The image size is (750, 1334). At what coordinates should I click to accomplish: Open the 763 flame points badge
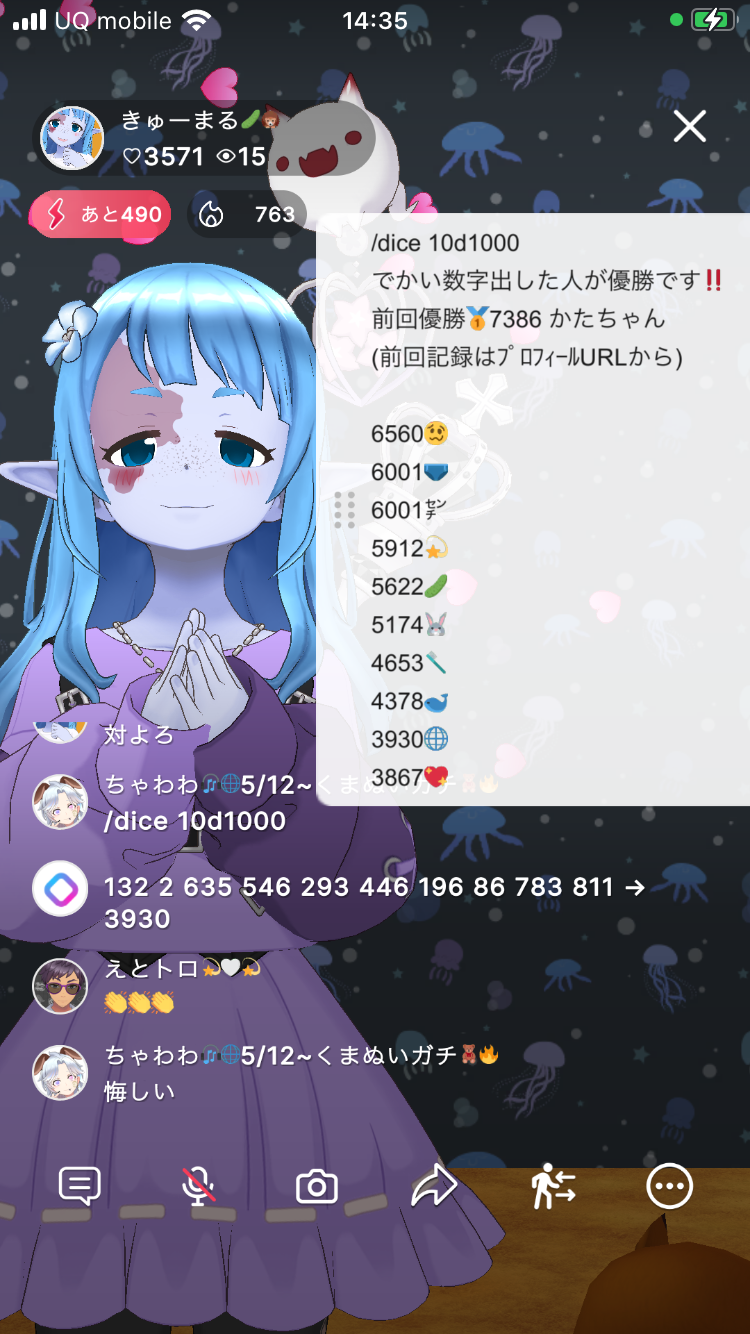pyautogui.click(x=247, y=214)
